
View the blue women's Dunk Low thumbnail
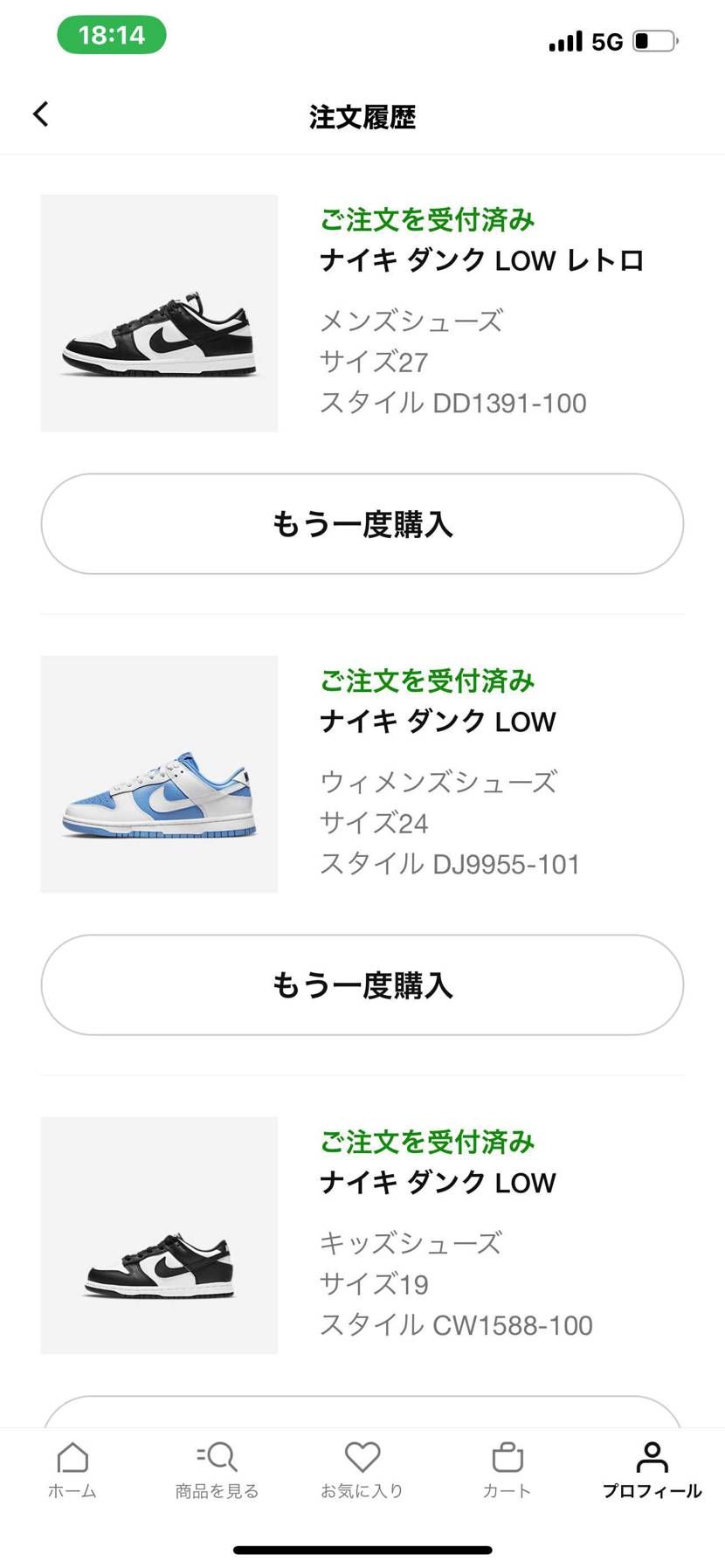(x=158, y=774)
